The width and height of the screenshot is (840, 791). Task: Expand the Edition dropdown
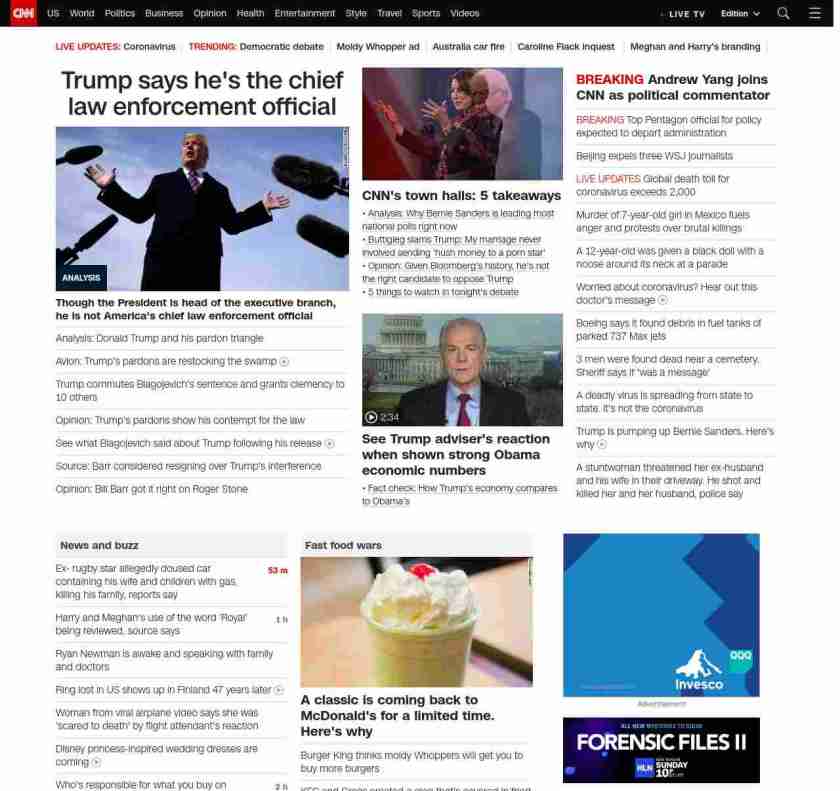point(740,14)
